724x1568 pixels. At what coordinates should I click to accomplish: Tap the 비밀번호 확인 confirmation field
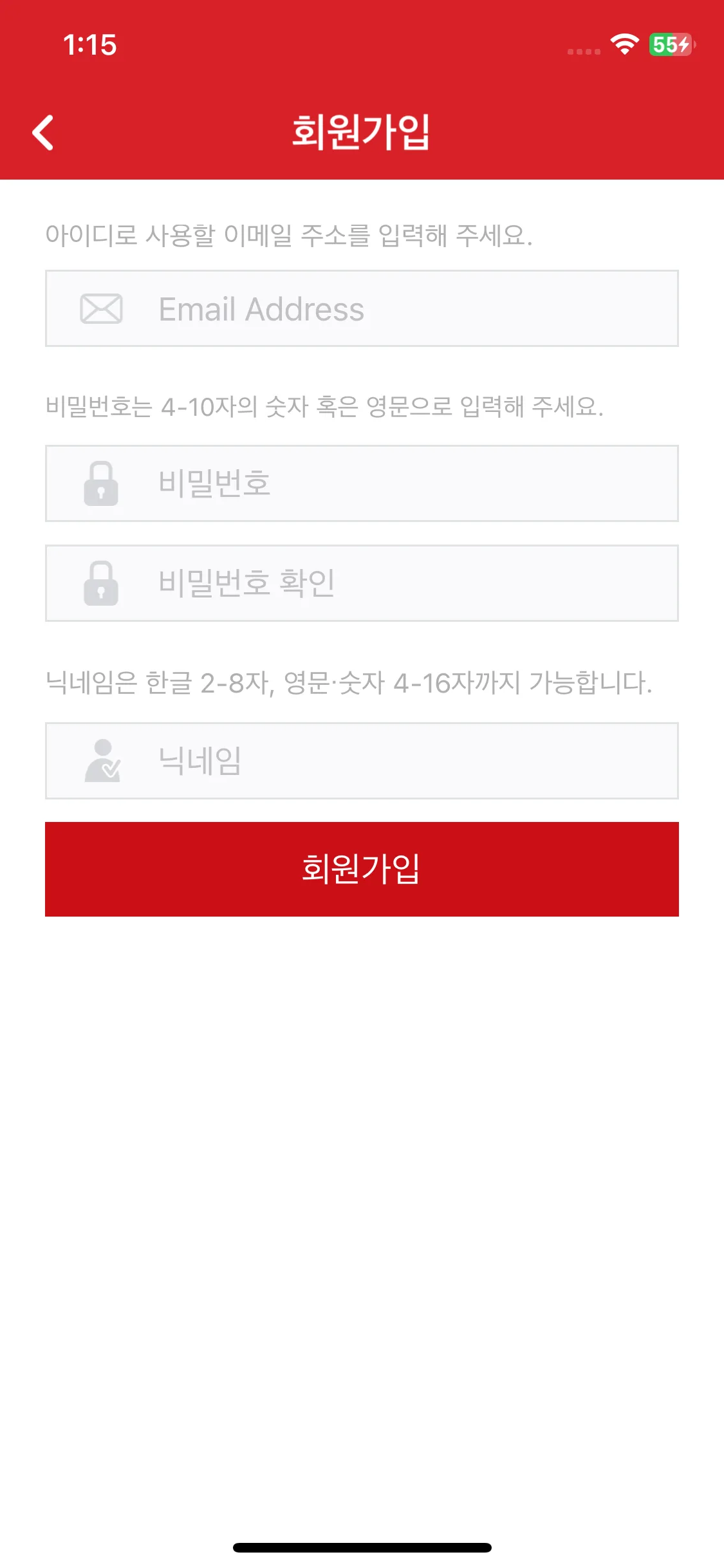point(362,583)
